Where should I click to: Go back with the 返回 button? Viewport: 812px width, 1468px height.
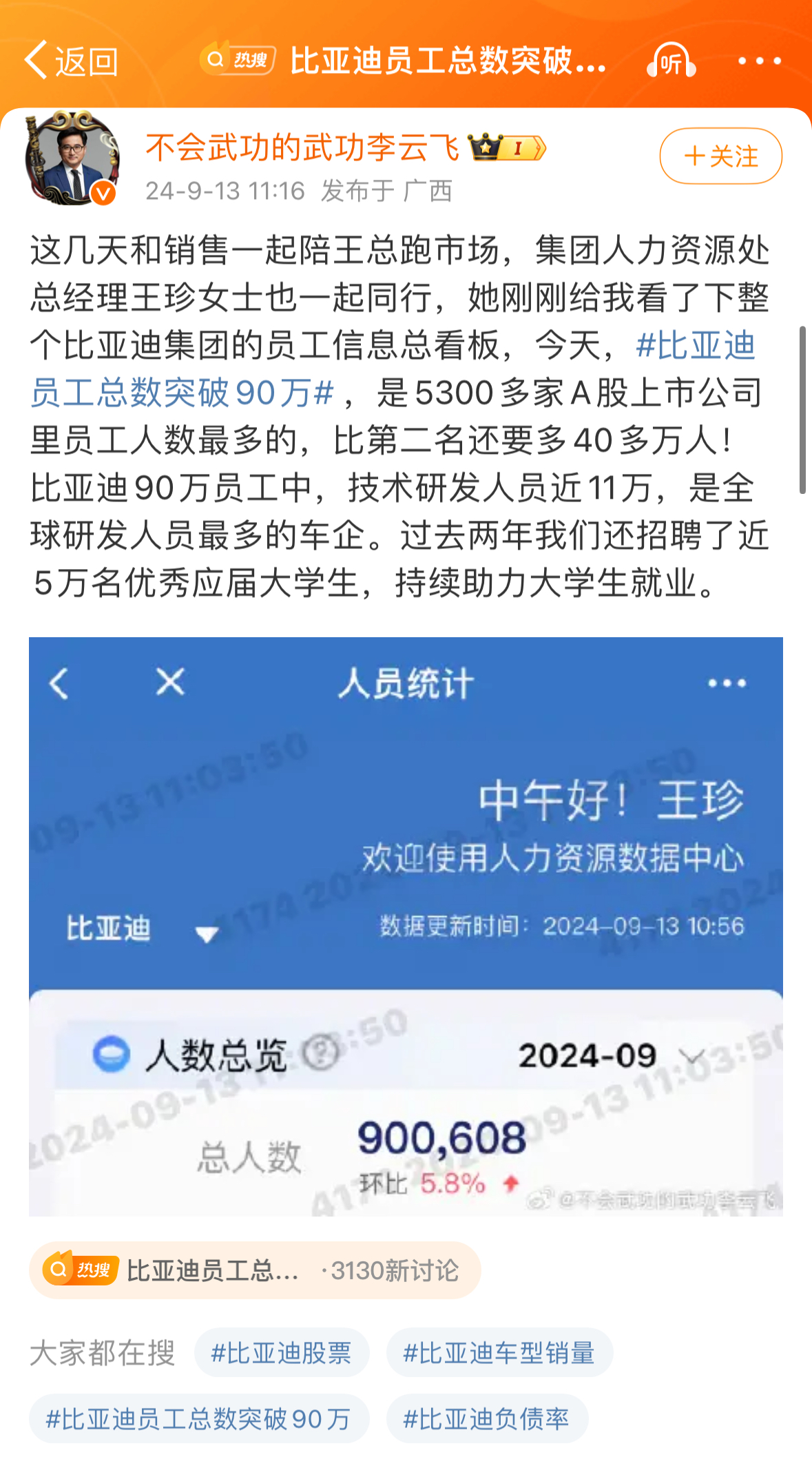coord(71,61)
